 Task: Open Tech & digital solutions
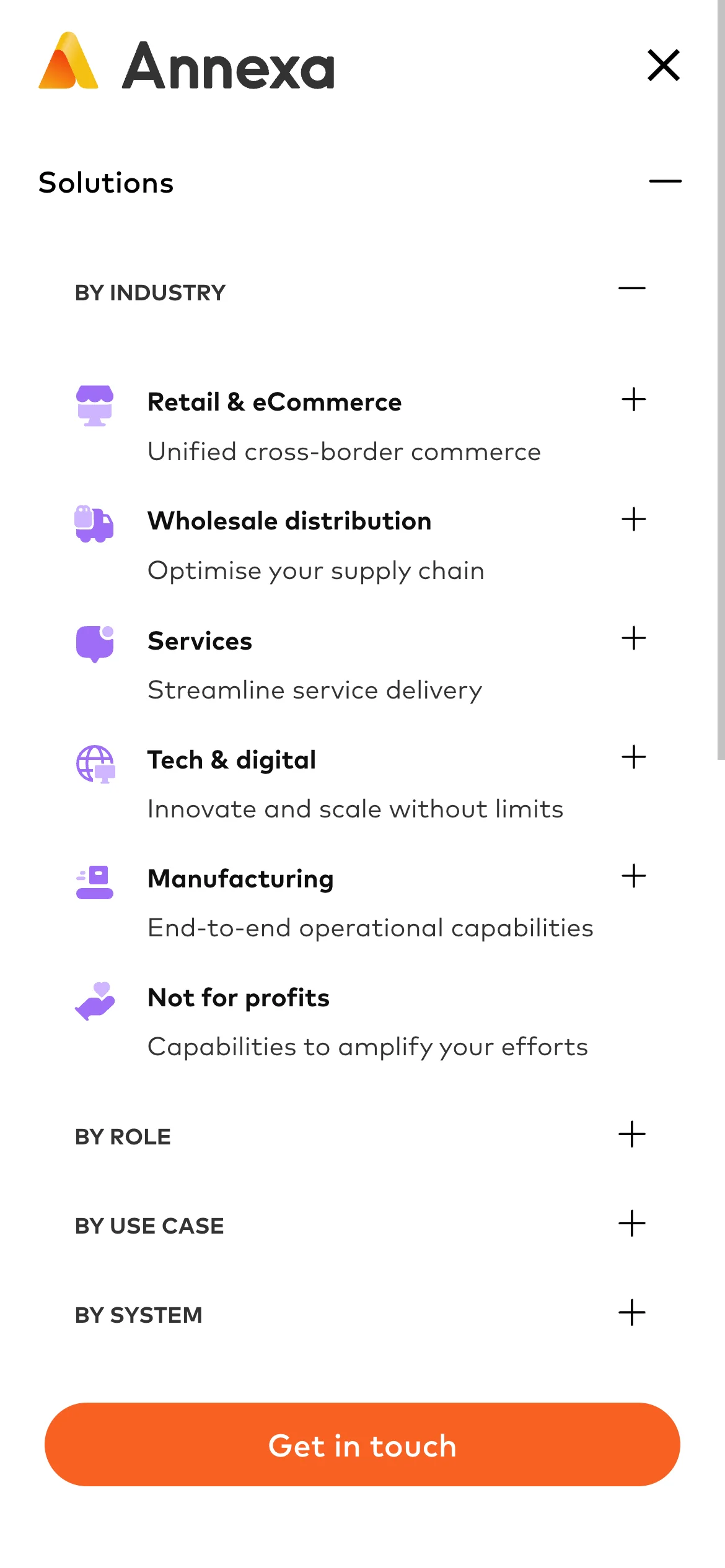point(232,760)
